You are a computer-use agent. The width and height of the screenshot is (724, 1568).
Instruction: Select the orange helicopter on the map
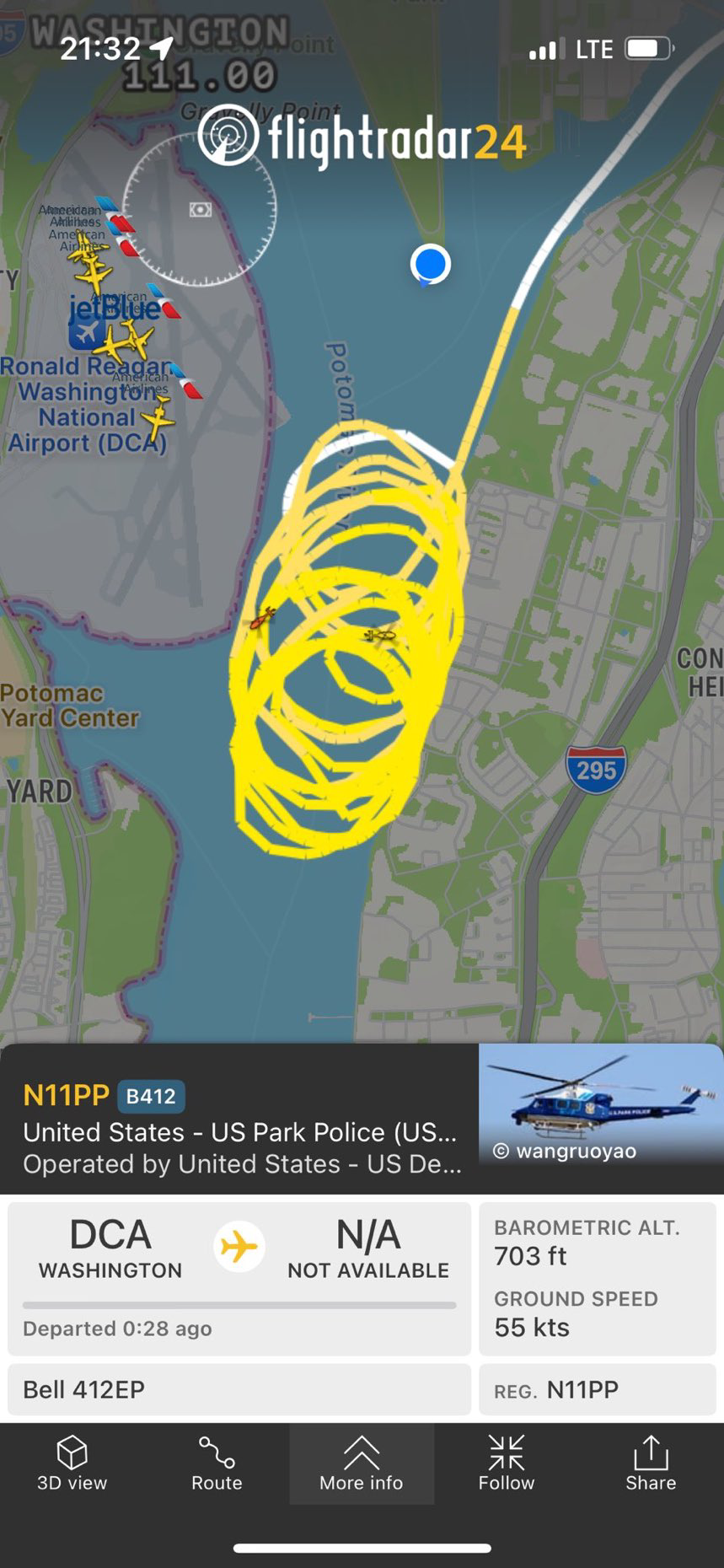pyautogui.click(x=262, y=618)
